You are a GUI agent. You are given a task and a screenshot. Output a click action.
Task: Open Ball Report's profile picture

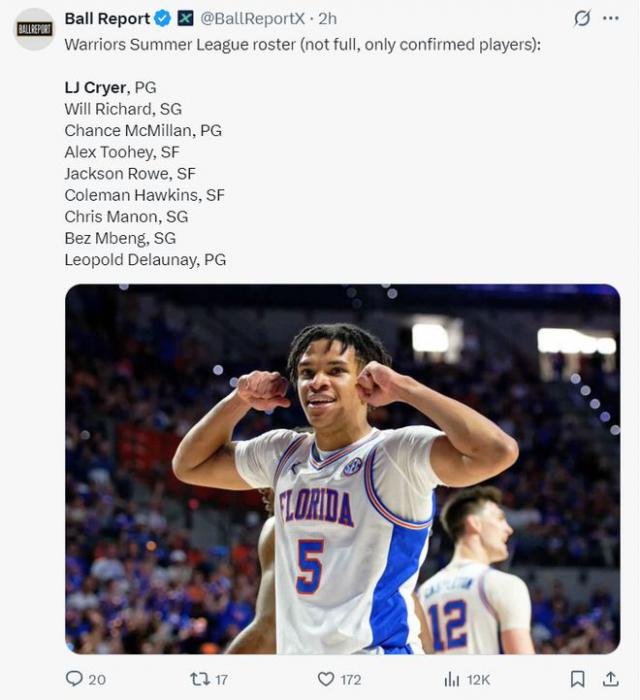point(34,29)
